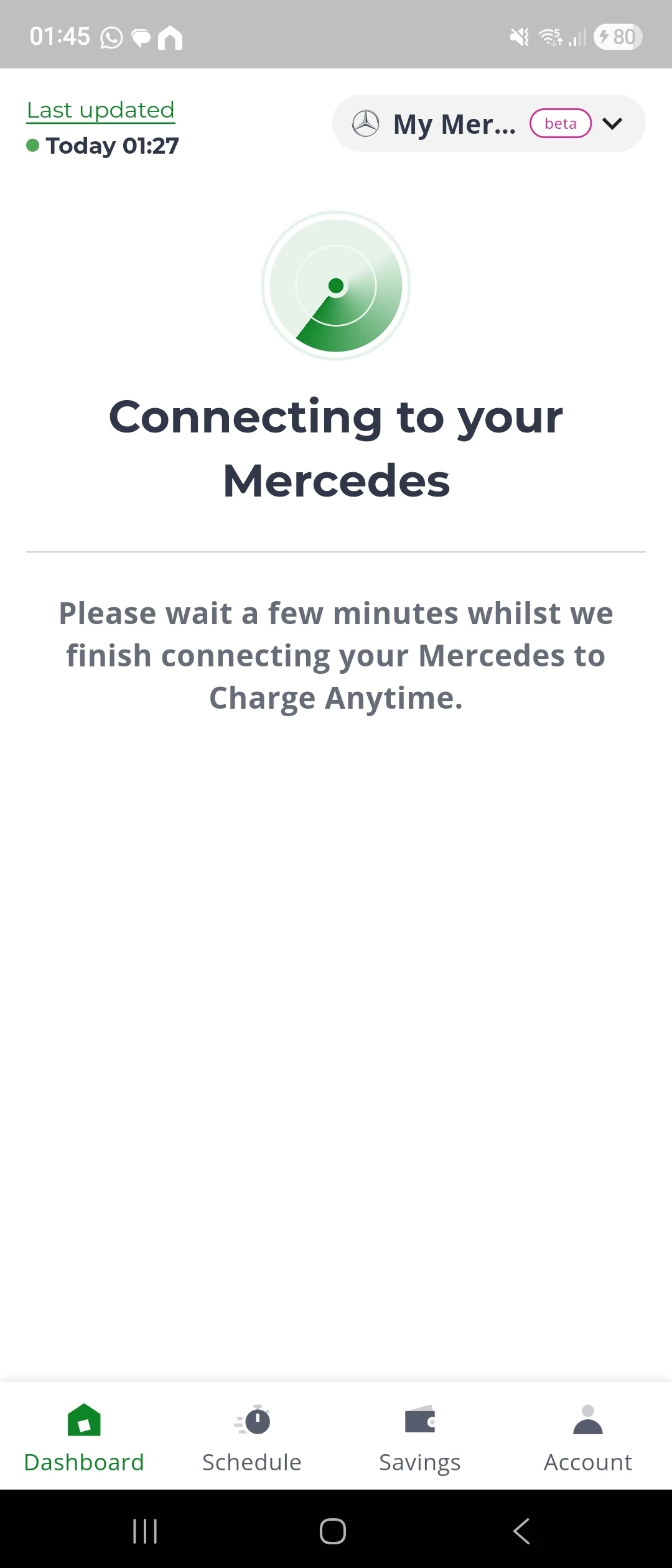Tap the underlined Last updated link
Screen dimensions: 672x1568
[100, 110]
